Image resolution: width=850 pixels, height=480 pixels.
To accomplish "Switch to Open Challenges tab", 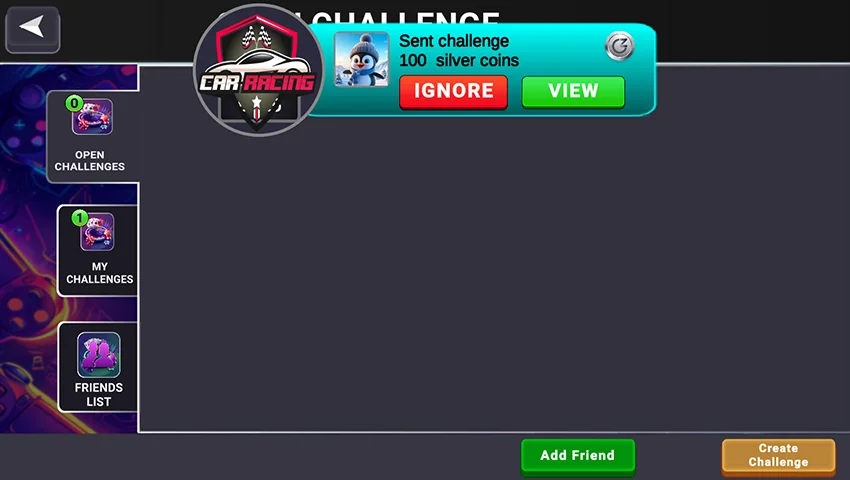I will coord(91,137).
